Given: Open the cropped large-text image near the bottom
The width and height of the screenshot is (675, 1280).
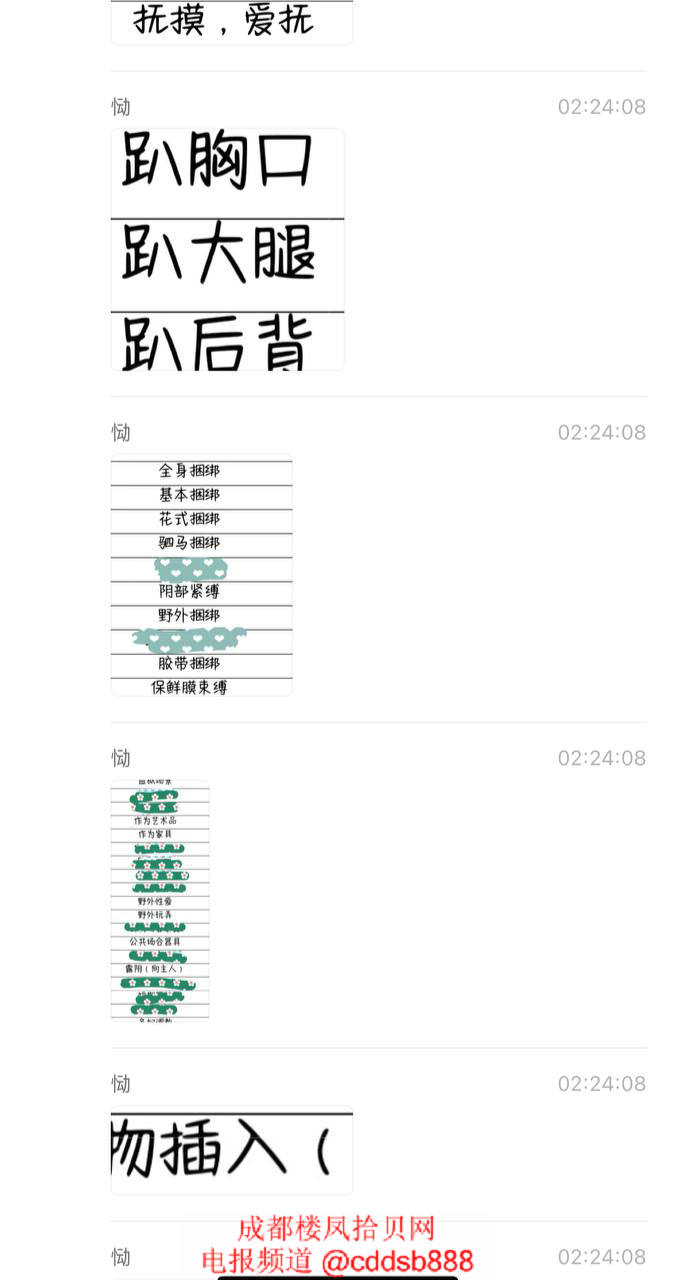Looking at the screenshot, I should pyautogui.click(x=231, y=1149).
